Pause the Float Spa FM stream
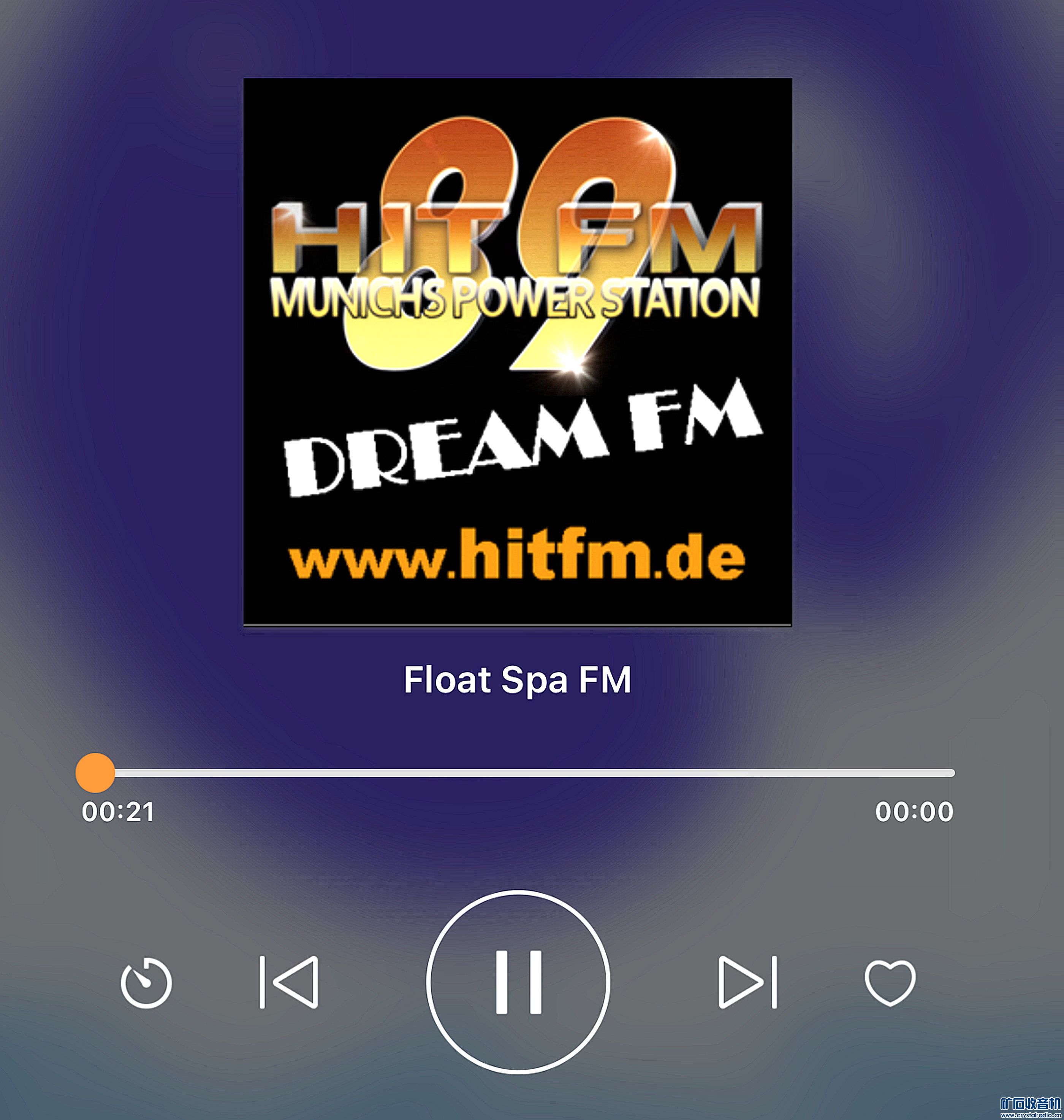 pos(518,982)
